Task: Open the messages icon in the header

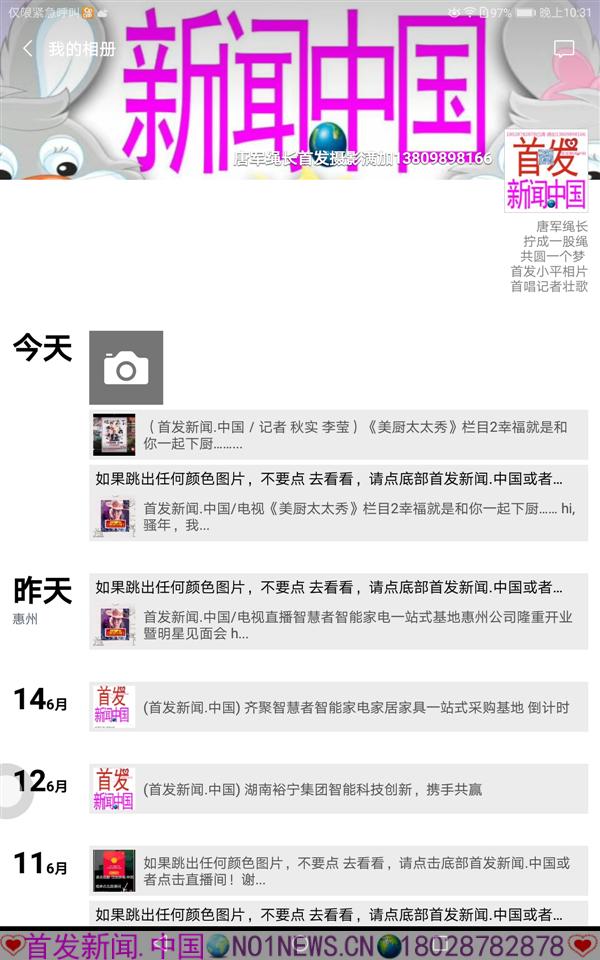Action: pos(564,49)
